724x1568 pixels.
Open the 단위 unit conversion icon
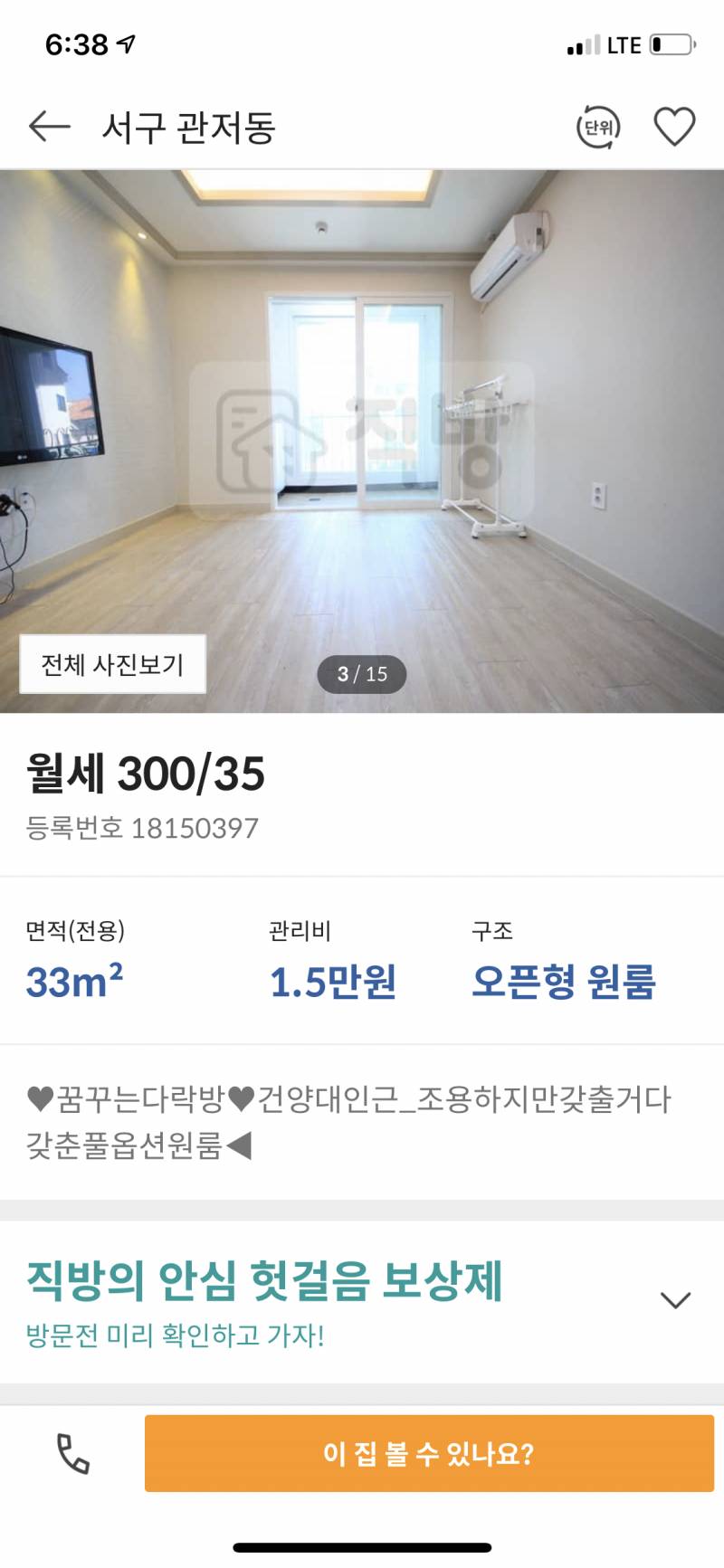point(596,127)
